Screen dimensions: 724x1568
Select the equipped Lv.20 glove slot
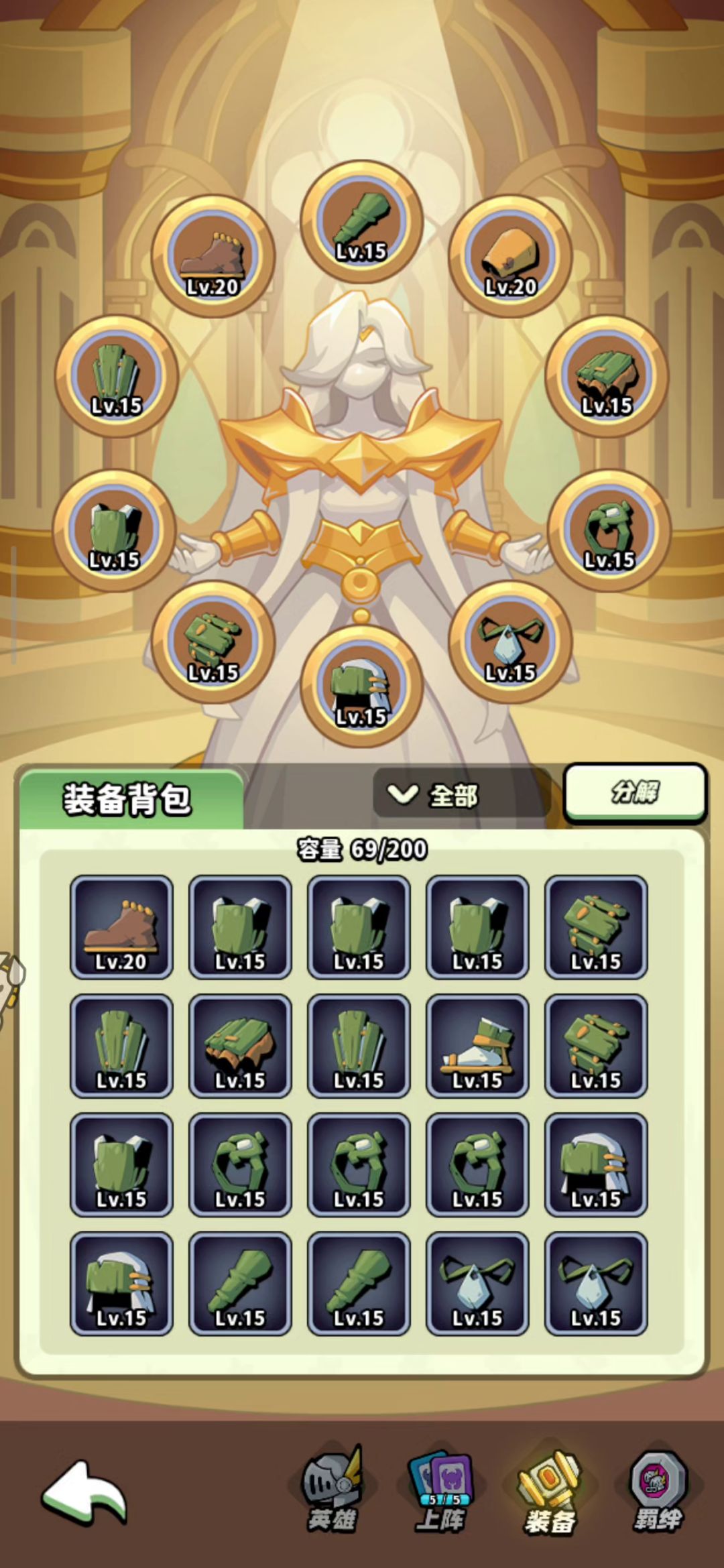pos(510,256)
